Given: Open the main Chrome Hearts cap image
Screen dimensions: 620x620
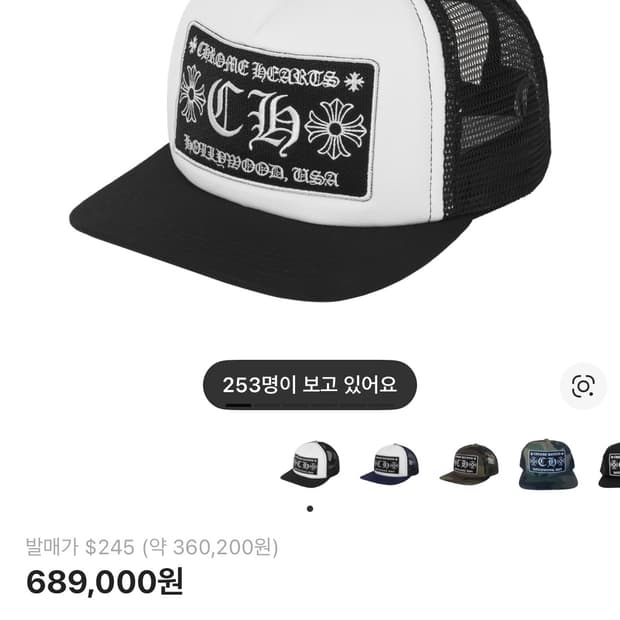Looking at the screenshot, I should 310,150.
